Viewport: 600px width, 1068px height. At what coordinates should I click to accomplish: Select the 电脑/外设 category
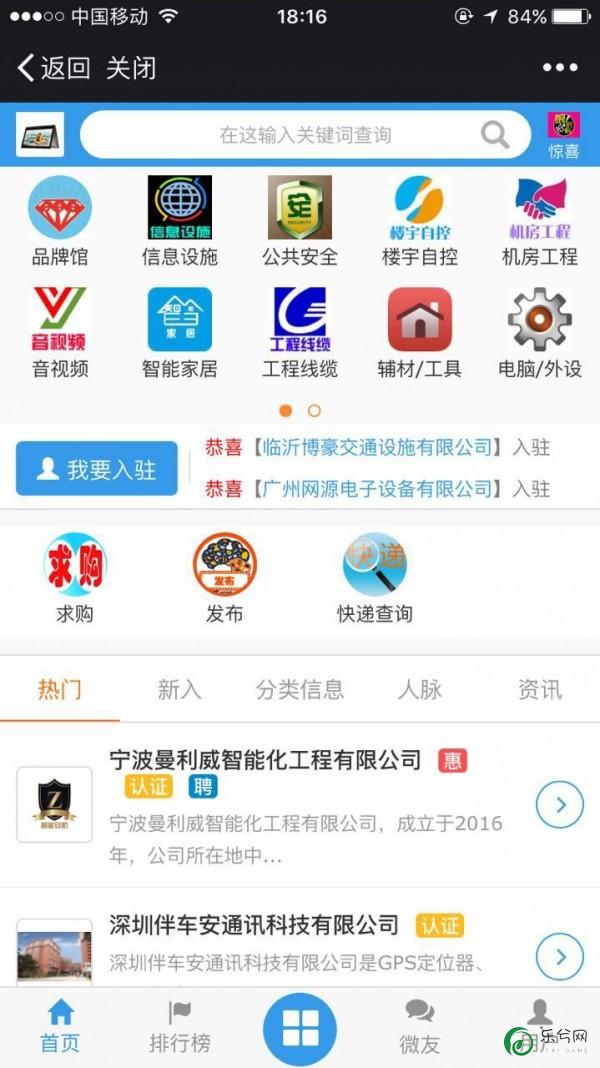coord(540,332)
